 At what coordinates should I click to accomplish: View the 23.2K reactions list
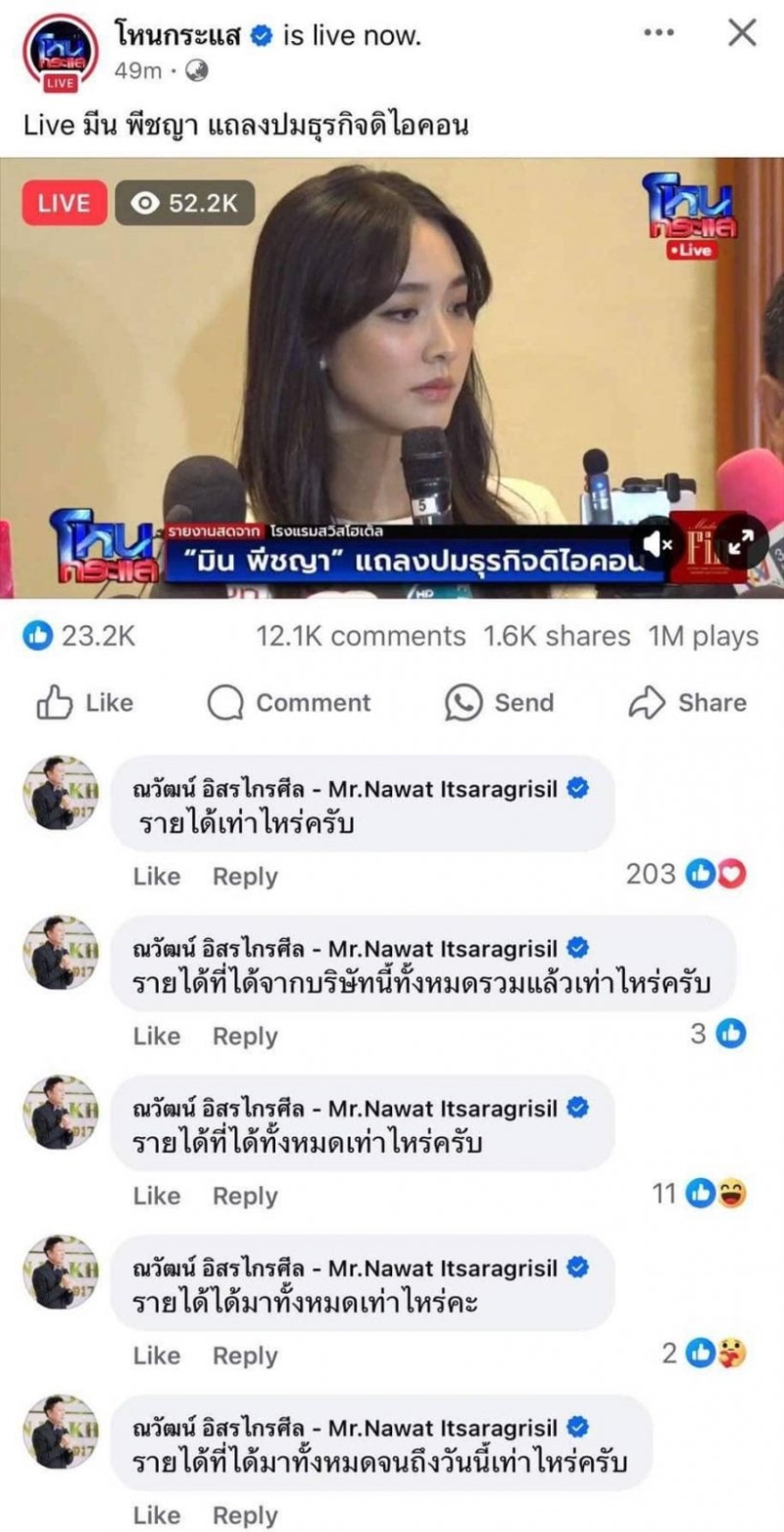pos(78,636)
